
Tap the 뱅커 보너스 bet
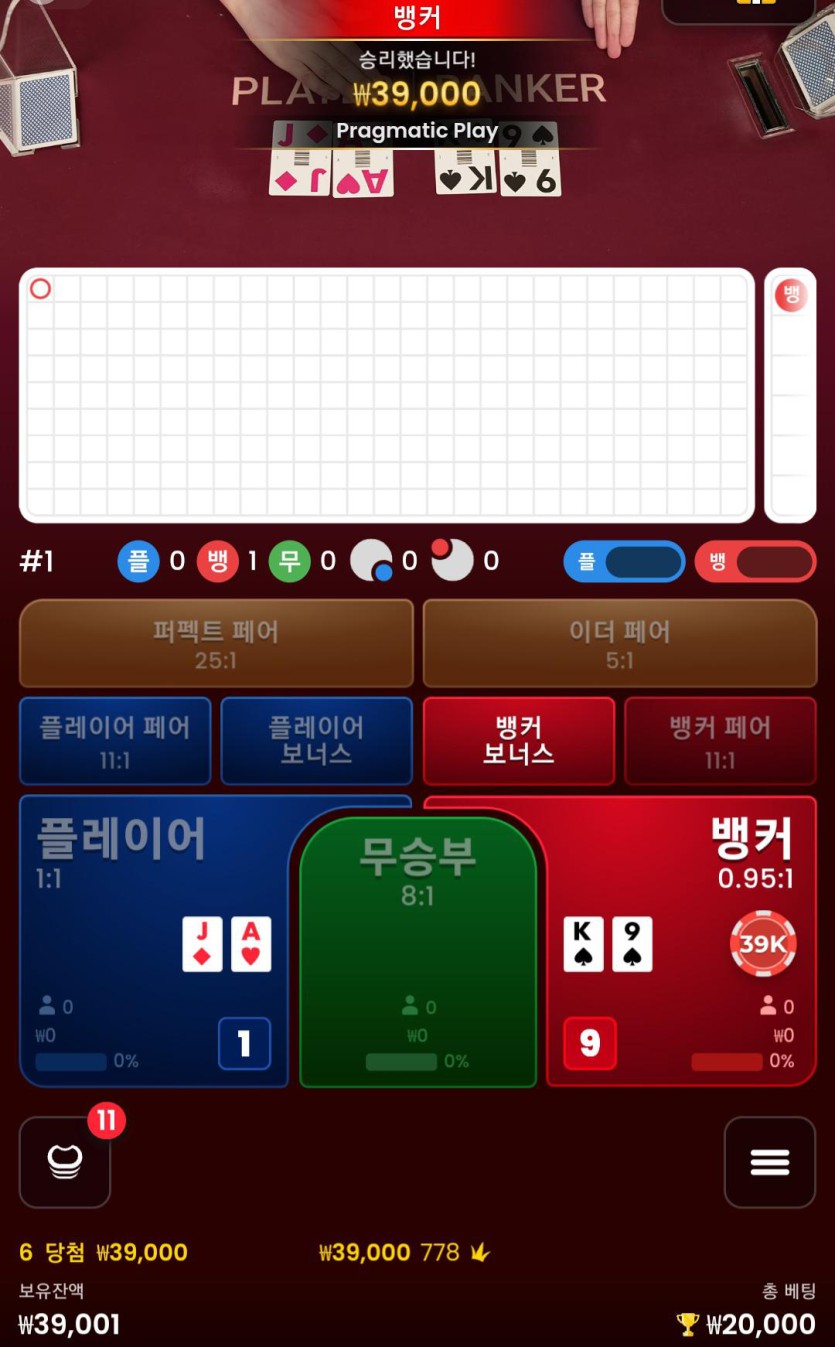coord(518,741)
